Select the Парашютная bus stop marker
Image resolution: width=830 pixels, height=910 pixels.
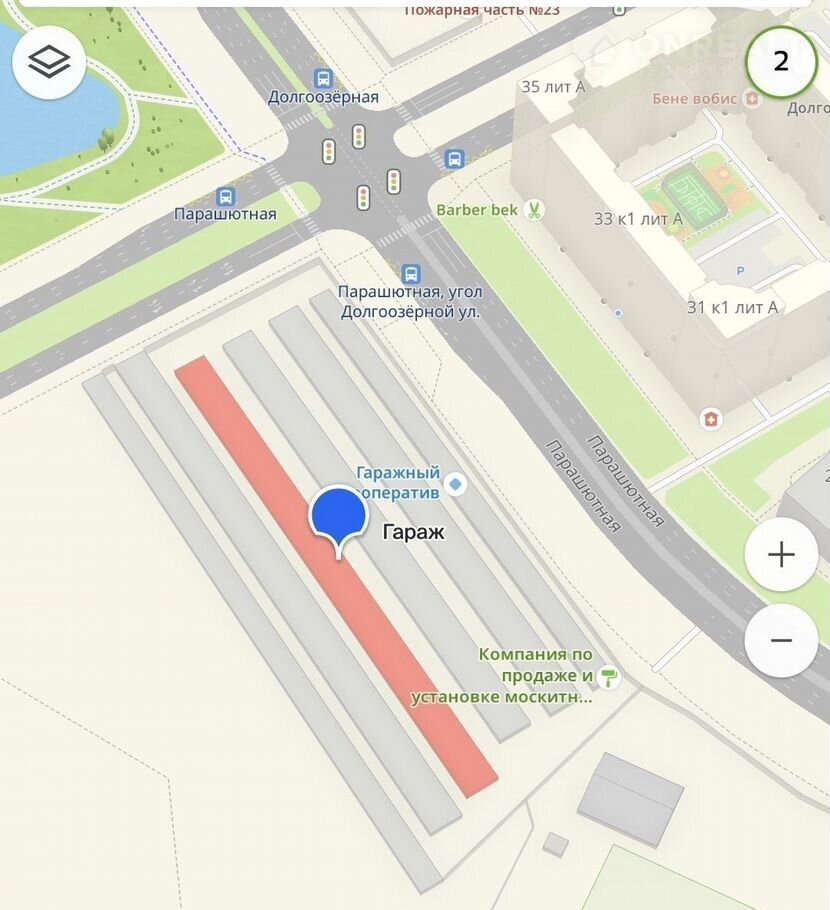click(x=226, y=197)
